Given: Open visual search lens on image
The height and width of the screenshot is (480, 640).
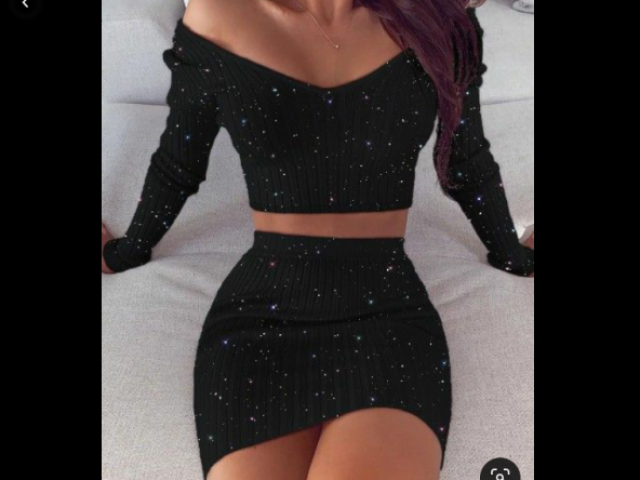Looking at the screenshot, I should pyautogui.click(x=499, y=471).
